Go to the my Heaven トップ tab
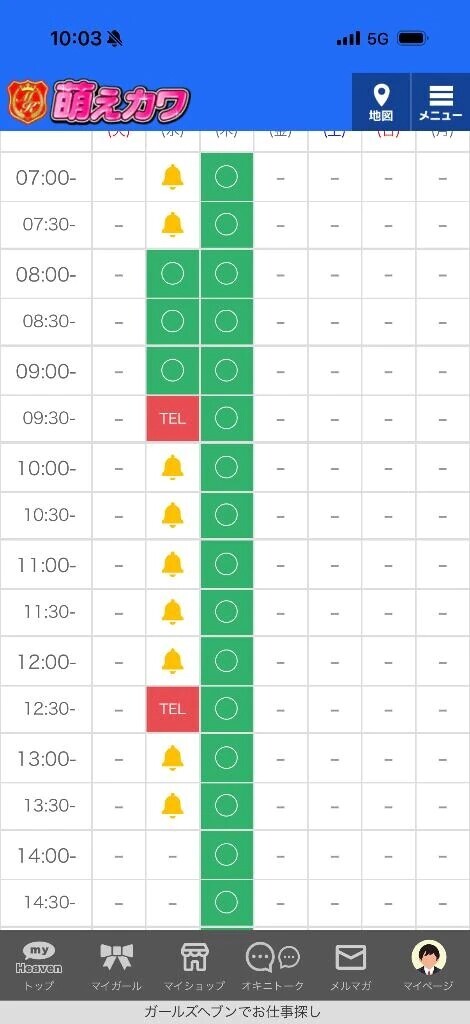This screenshot has width=470, height=1024. coord(38,966)
